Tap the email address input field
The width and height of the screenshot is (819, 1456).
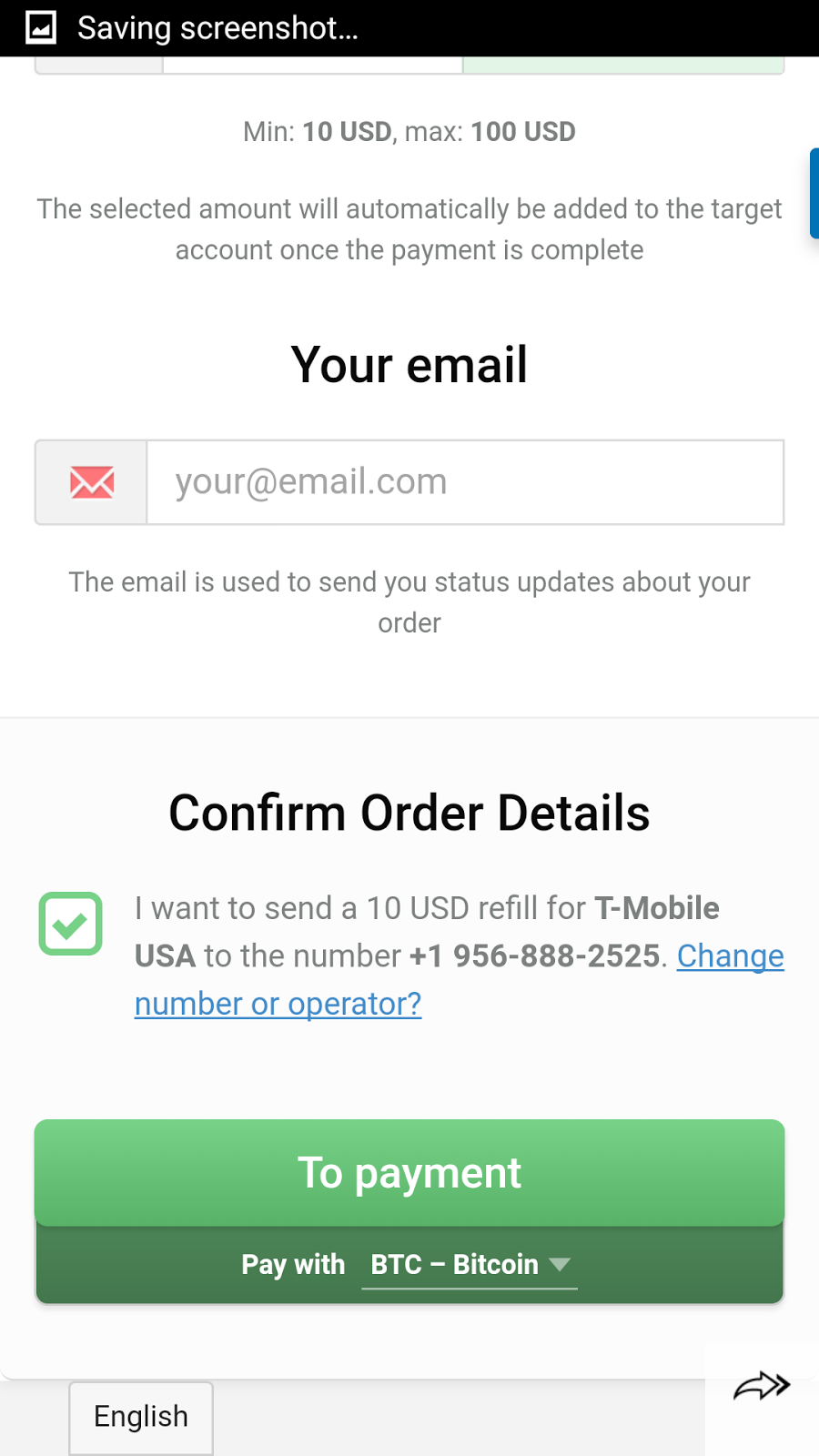click(x=465, y=482)
